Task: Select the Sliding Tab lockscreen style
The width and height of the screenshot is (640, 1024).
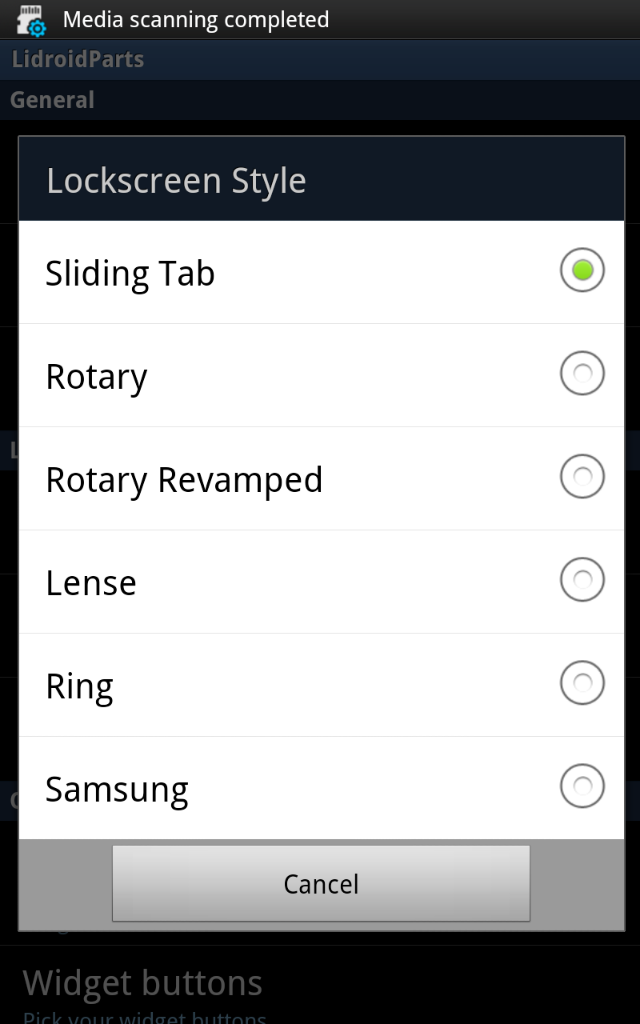Action: [x=320, y=272]
